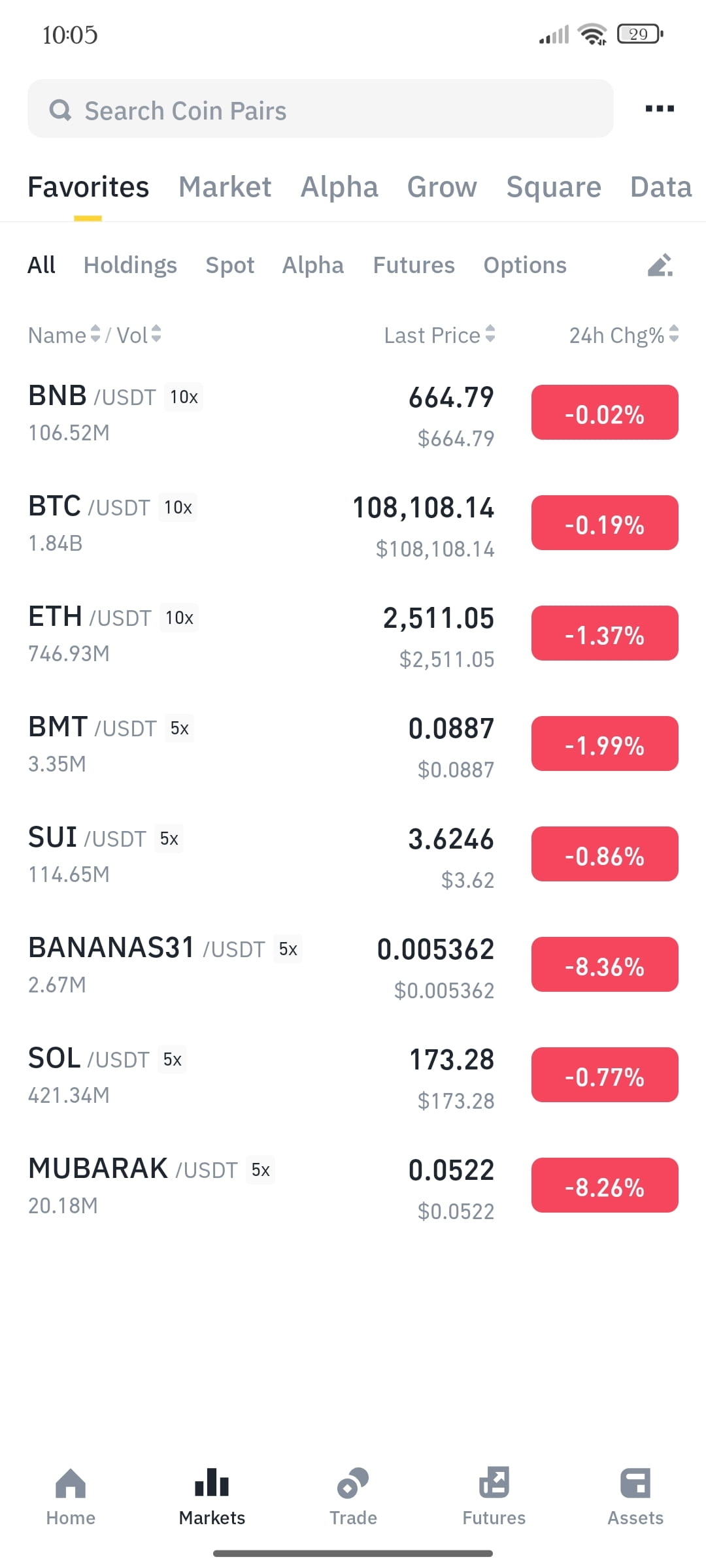Switch to the Market top tab
This screenshot has height=1568, width=706.
tap(225, 187)
